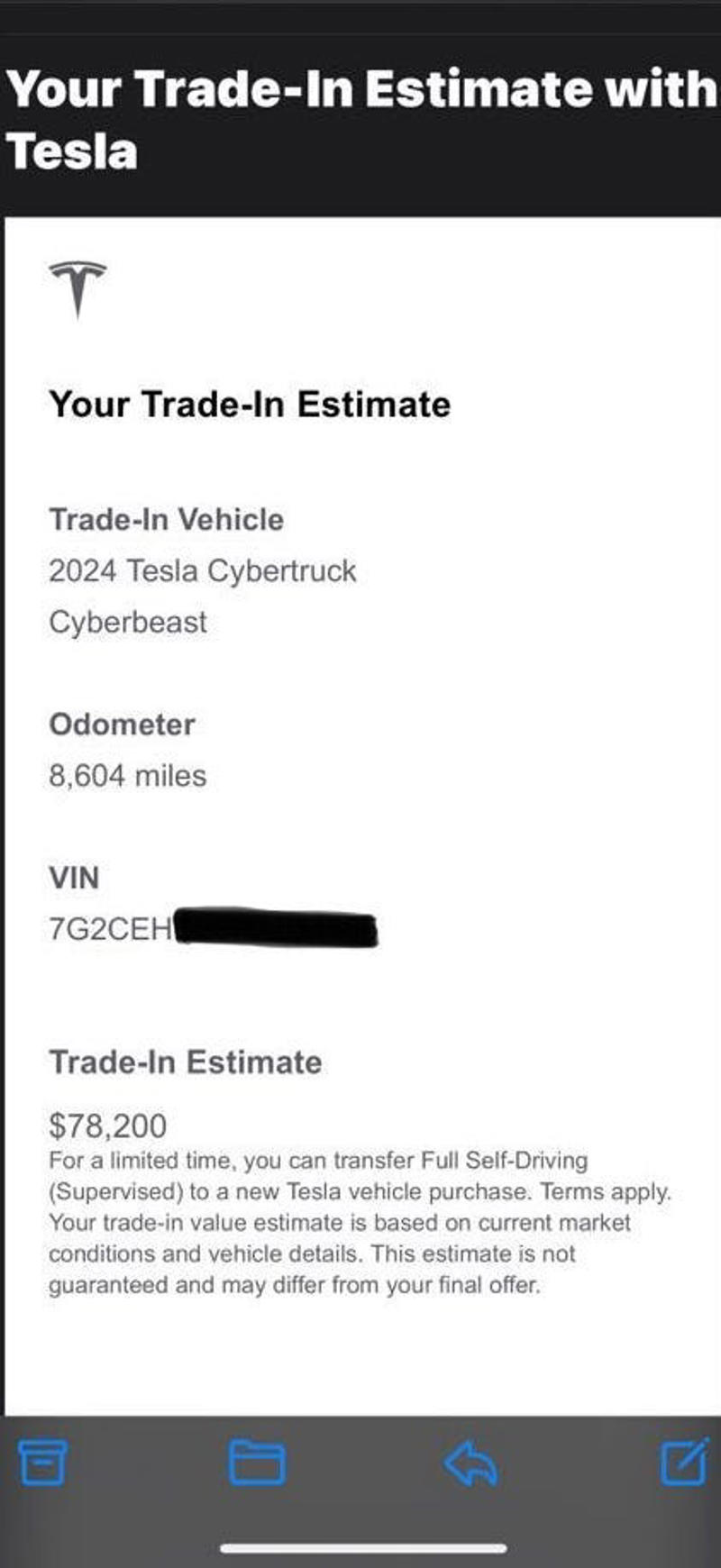Screen dimensions: 721x1568
Task: Move the email to a folder
Action: click(257, 1462)
